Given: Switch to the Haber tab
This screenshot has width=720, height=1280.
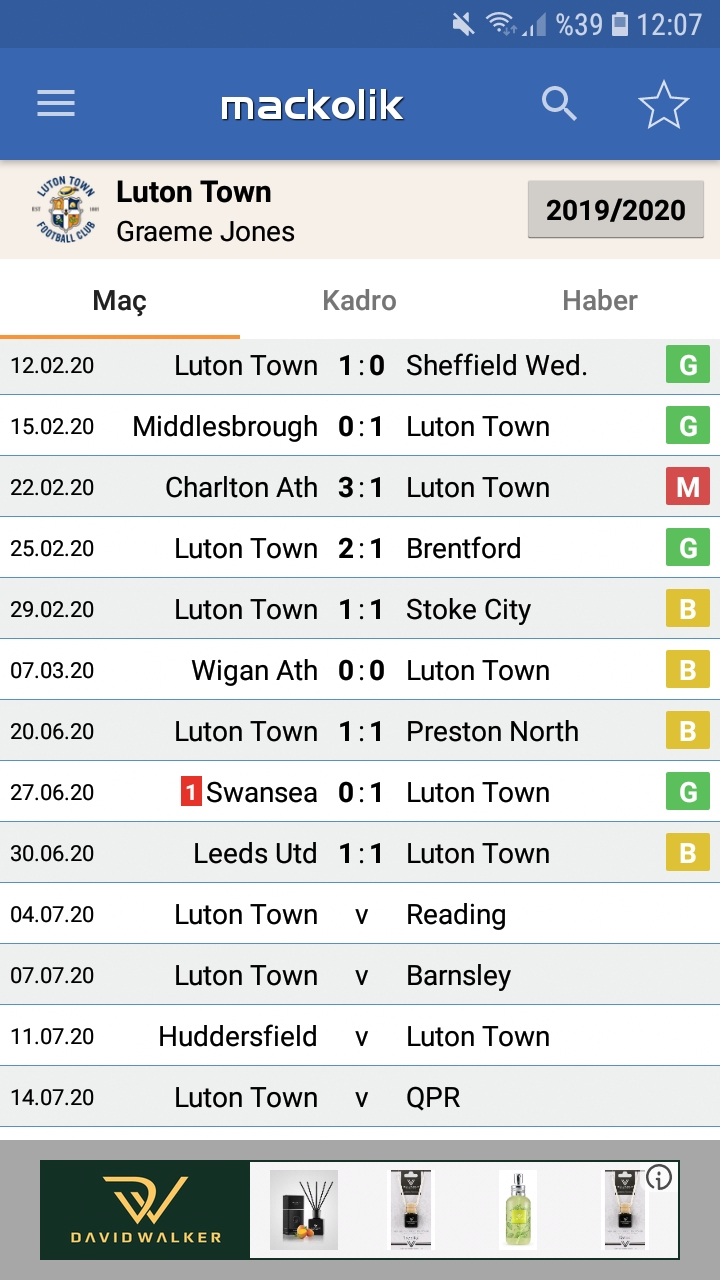Looking at the screenshot, I should [600, 300].
